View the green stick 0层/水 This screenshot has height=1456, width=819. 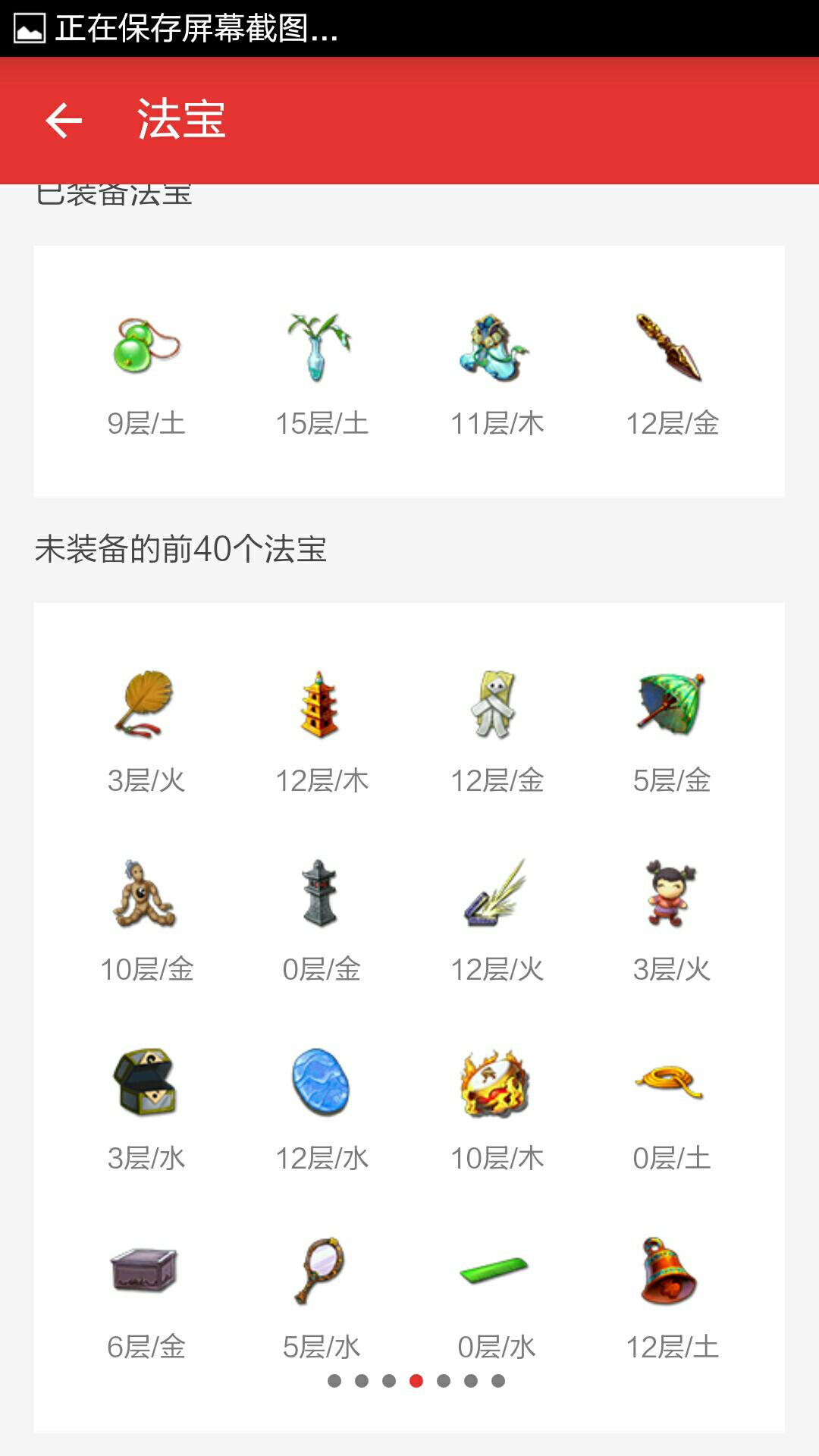[x=497, y=1271]
